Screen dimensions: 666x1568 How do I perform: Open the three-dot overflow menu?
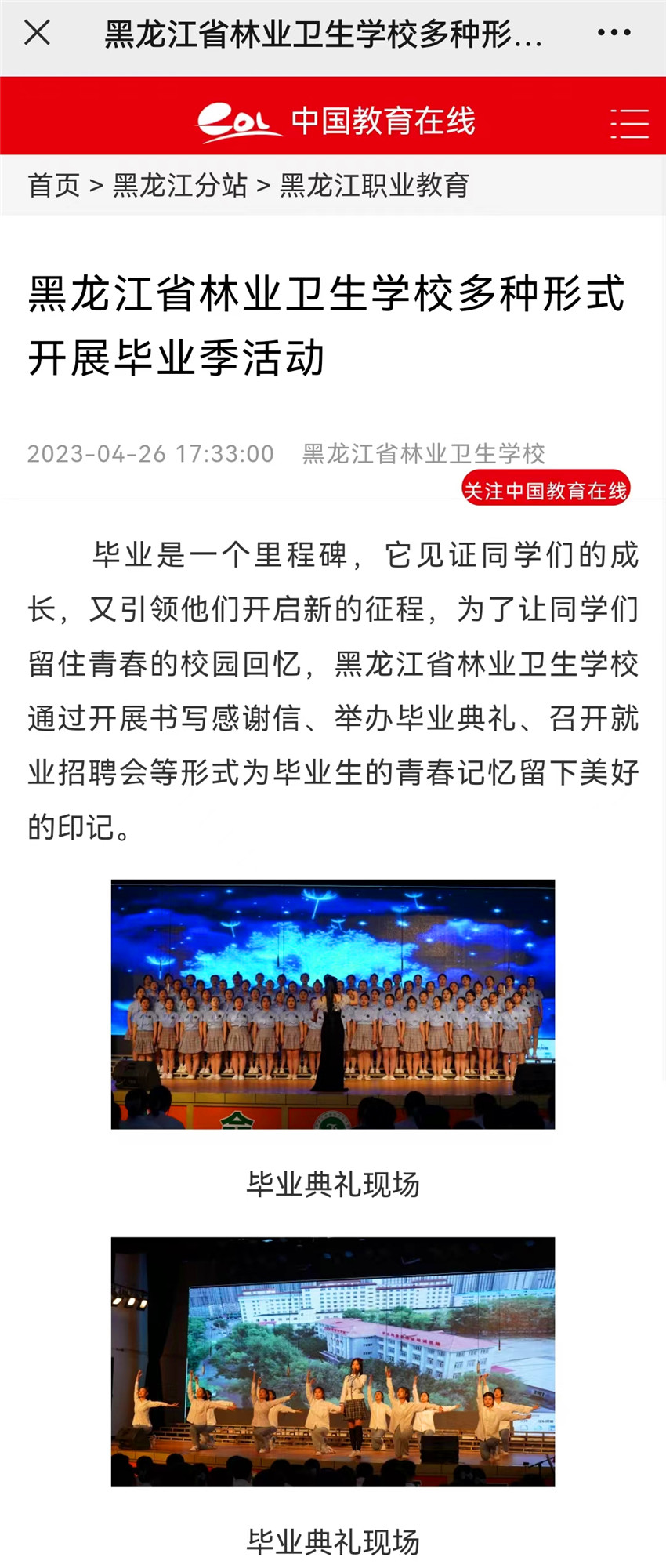(614, 33)
